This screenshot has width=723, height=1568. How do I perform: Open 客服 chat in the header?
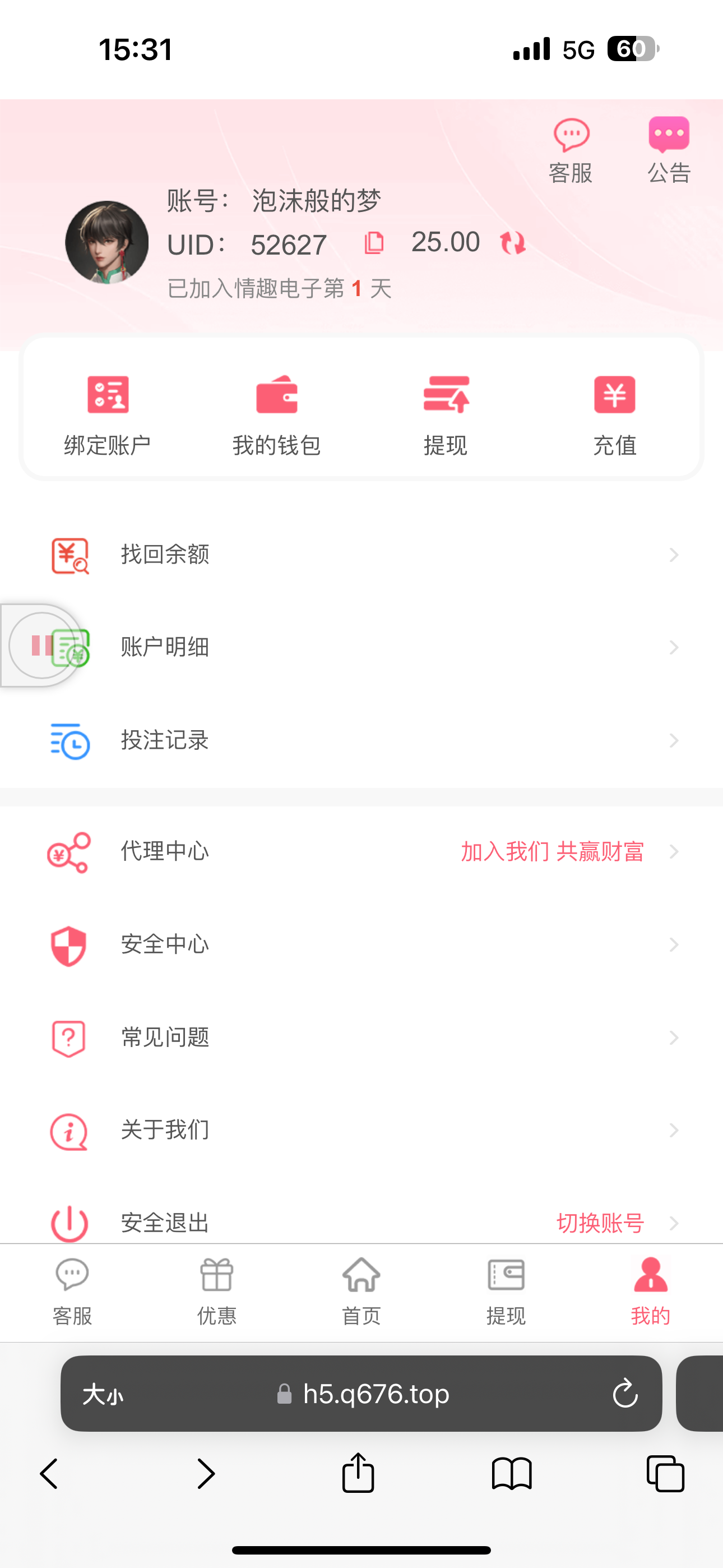[x=570, y=150]
